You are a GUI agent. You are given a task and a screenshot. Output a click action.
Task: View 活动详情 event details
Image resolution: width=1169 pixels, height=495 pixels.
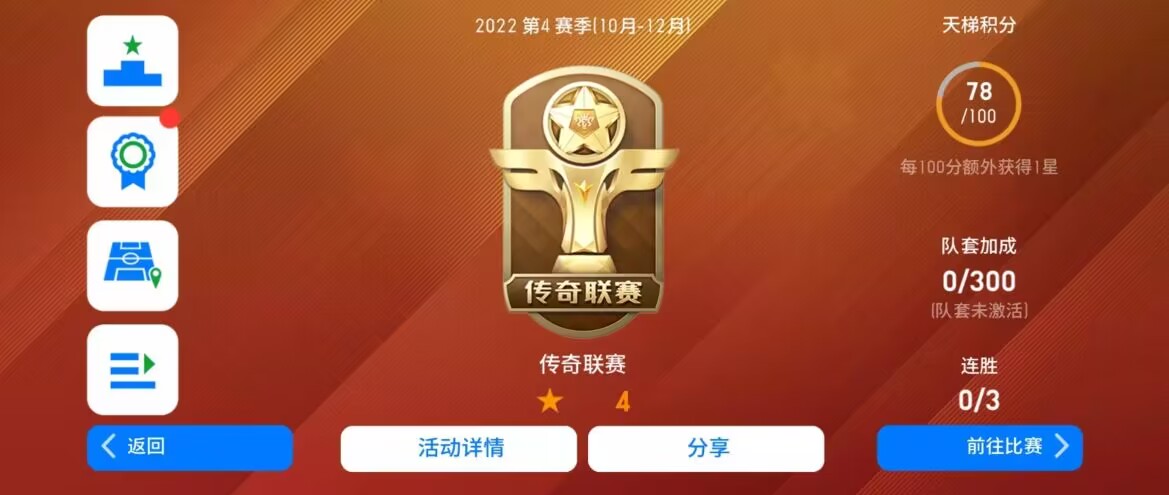[459, 448]
